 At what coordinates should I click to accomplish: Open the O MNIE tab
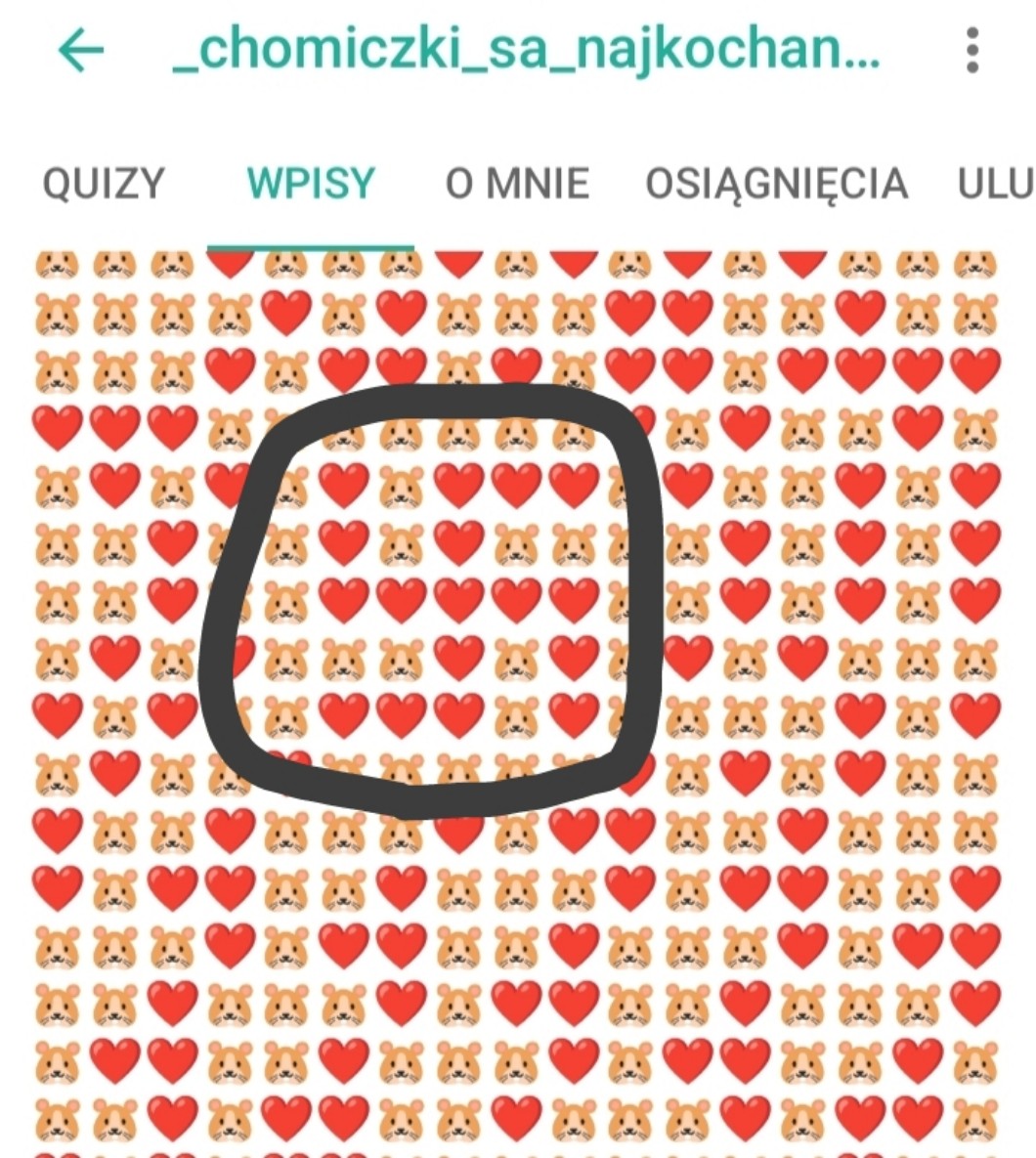click(x=517, y=184)
